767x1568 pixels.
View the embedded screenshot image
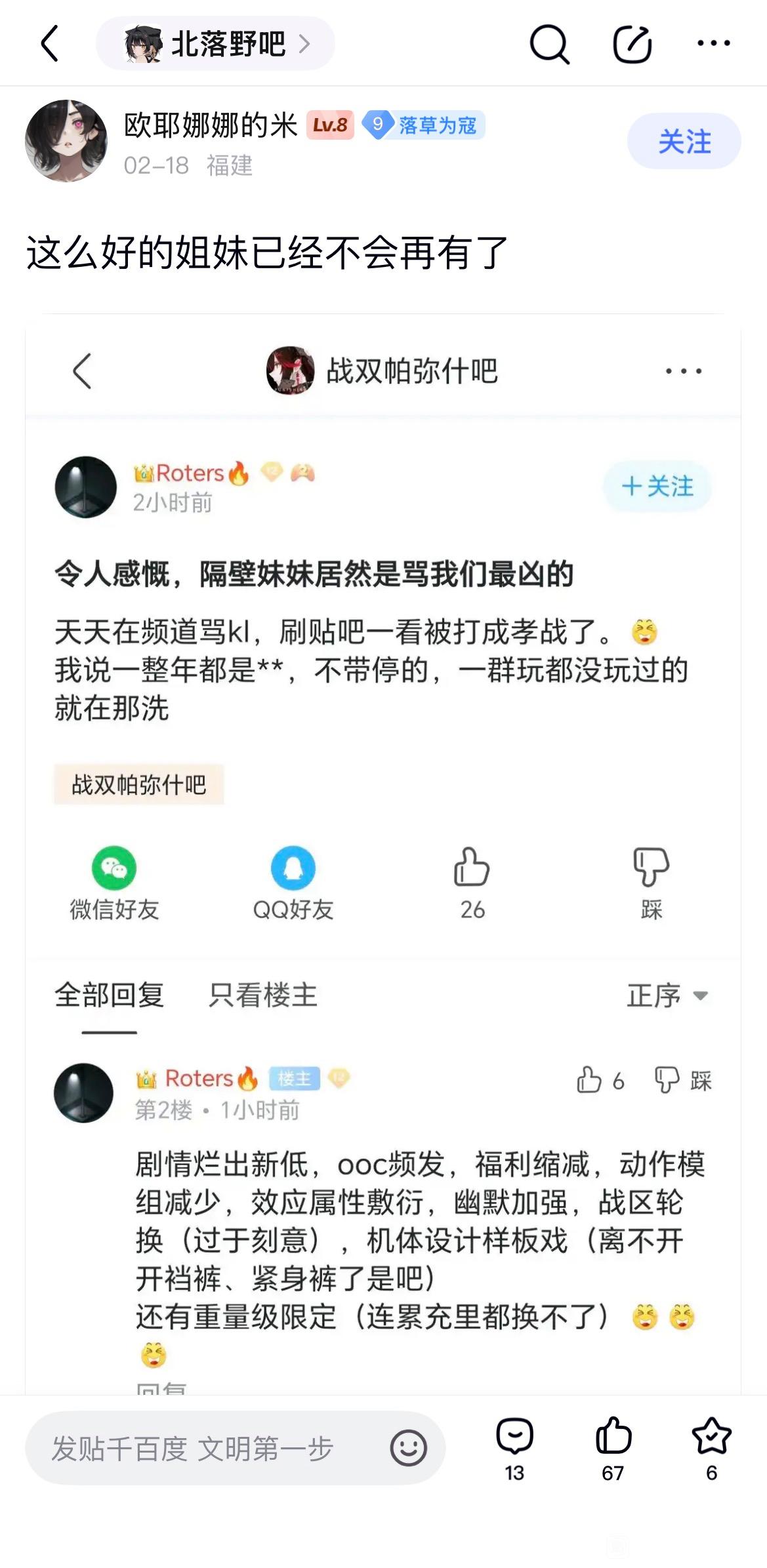point(383,853)
